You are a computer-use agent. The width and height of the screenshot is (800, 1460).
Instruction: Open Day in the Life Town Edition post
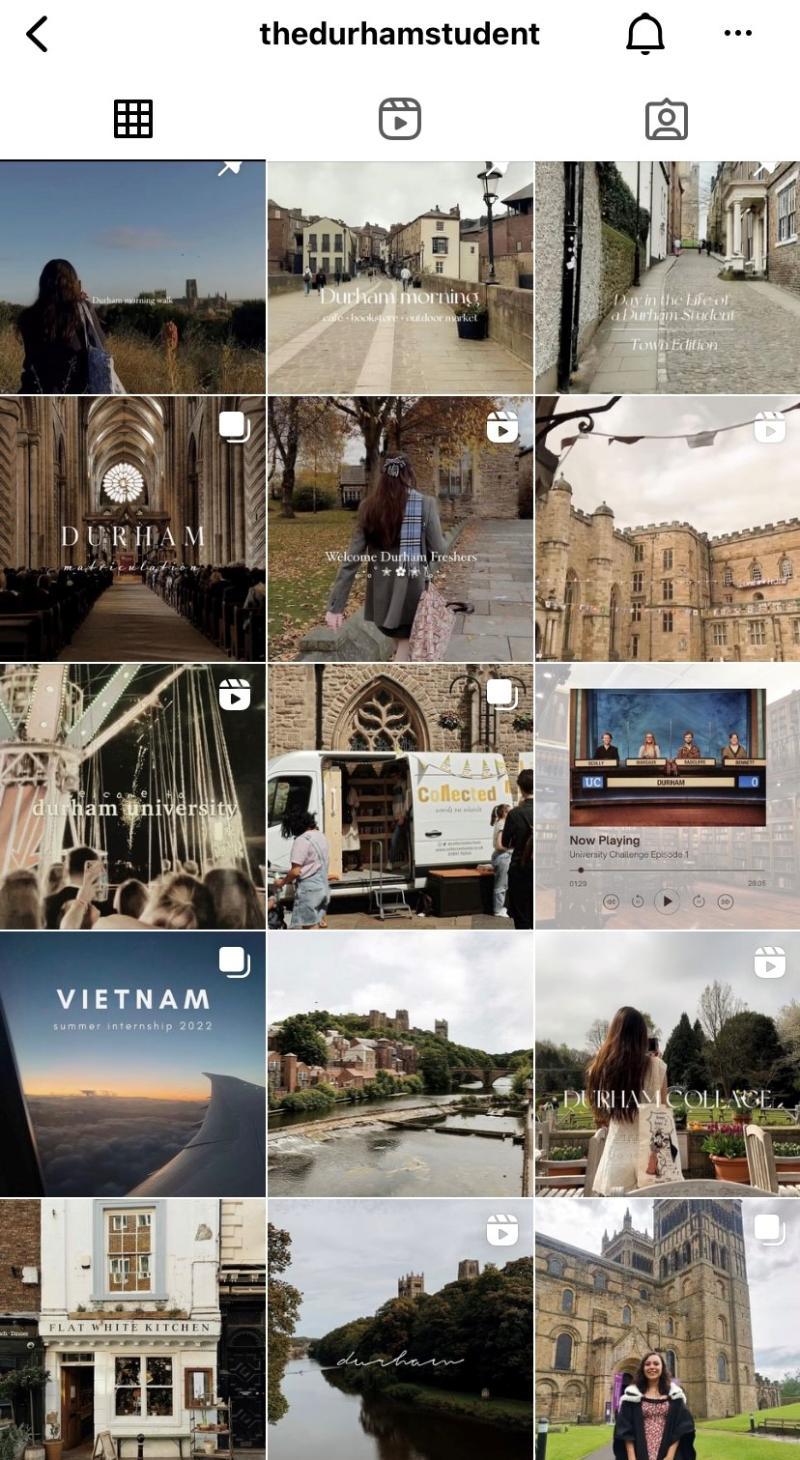[x=668, y=277]
